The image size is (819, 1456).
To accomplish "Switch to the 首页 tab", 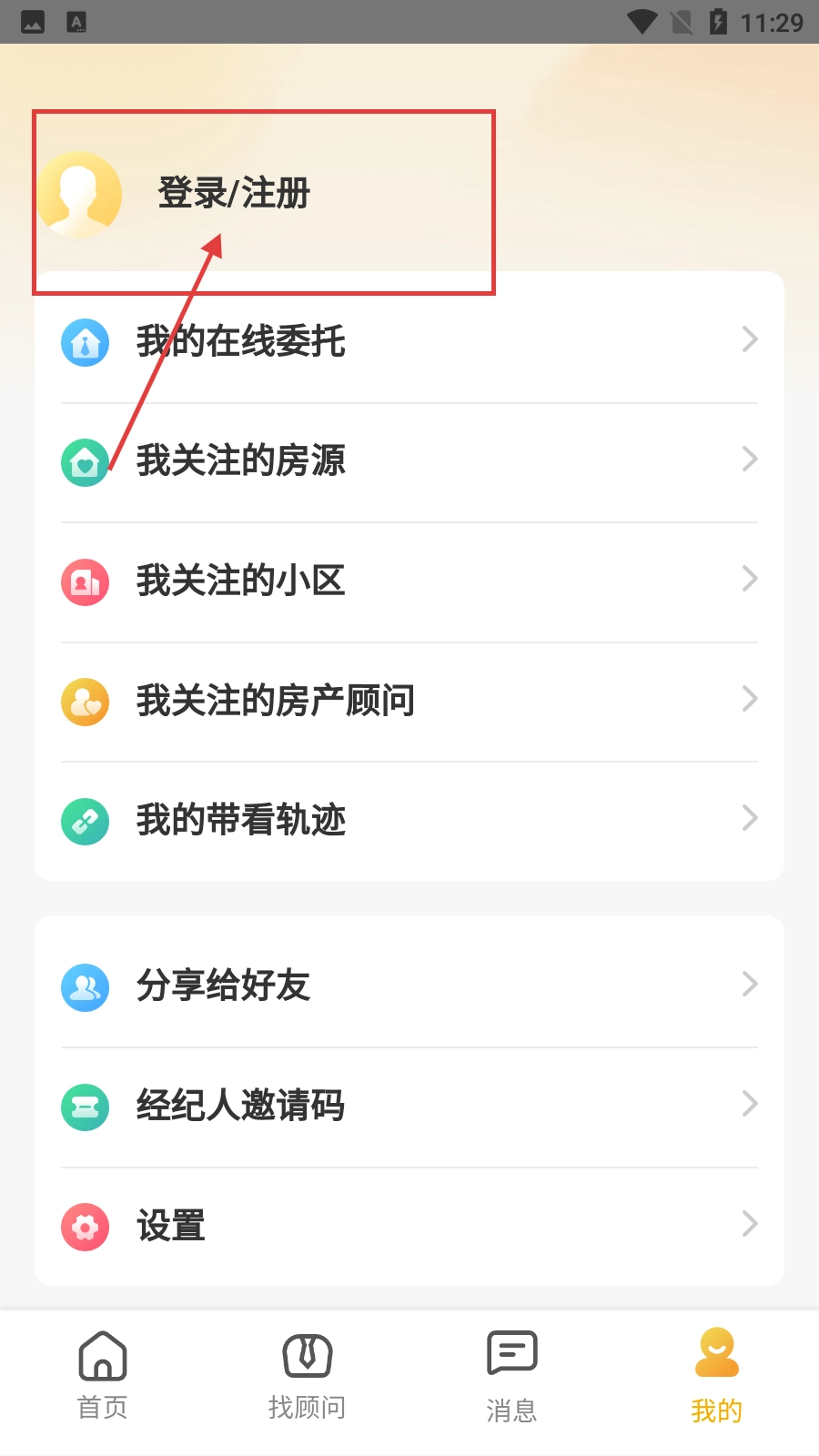I will click(102, 1376).
